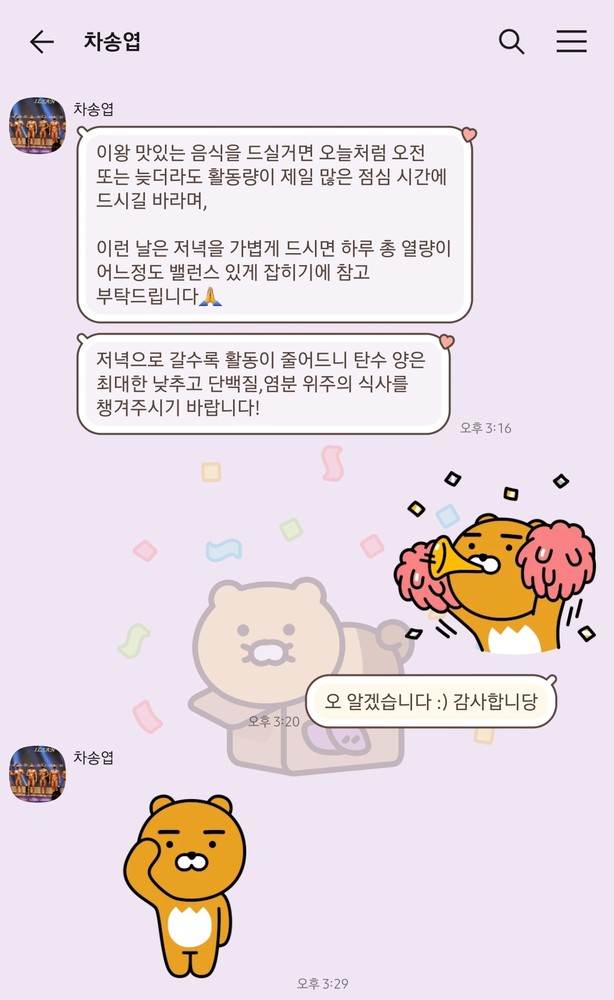The width and height of the screenshot is (614, 1000).
Task: Open 차송엽's profile picture at top
Action: pyautogui.click(x=37, y=126)
